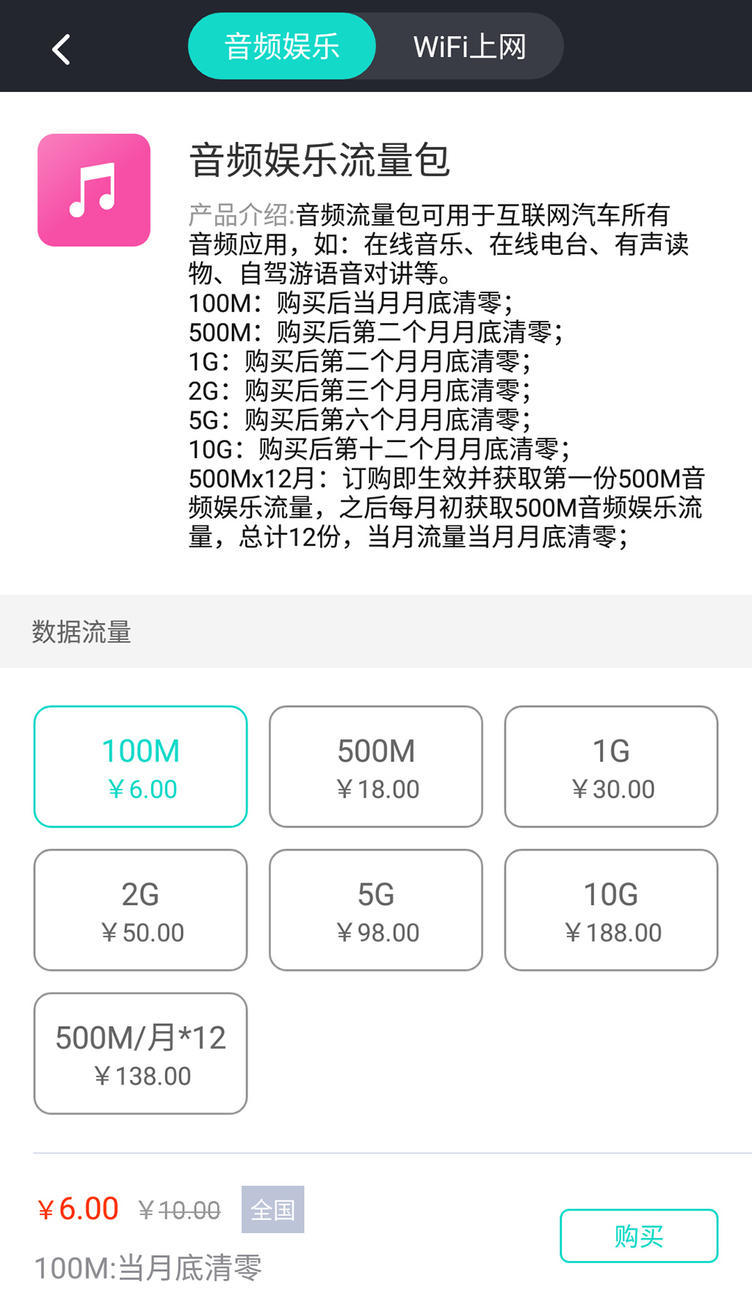Go back using the top arrow

[62, 48]
